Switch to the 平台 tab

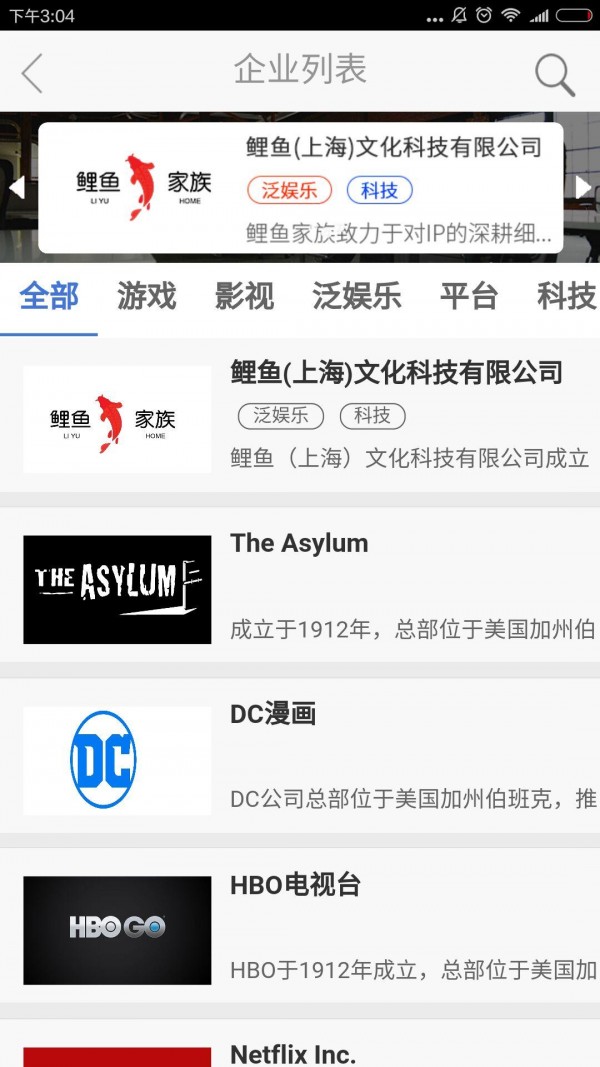point(469,297)
